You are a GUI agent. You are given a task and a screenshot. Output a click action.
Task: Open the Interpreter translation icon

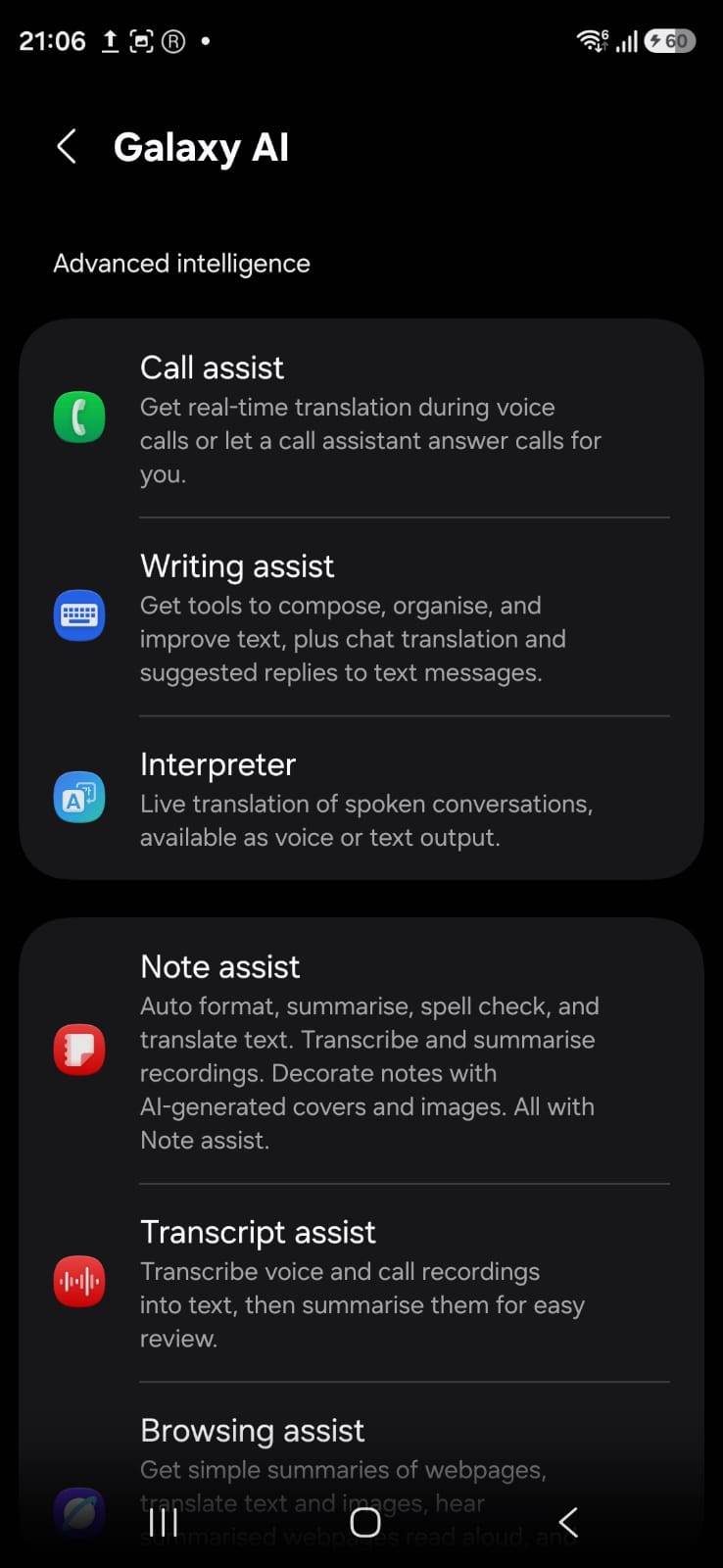click(x=78, y=797)
